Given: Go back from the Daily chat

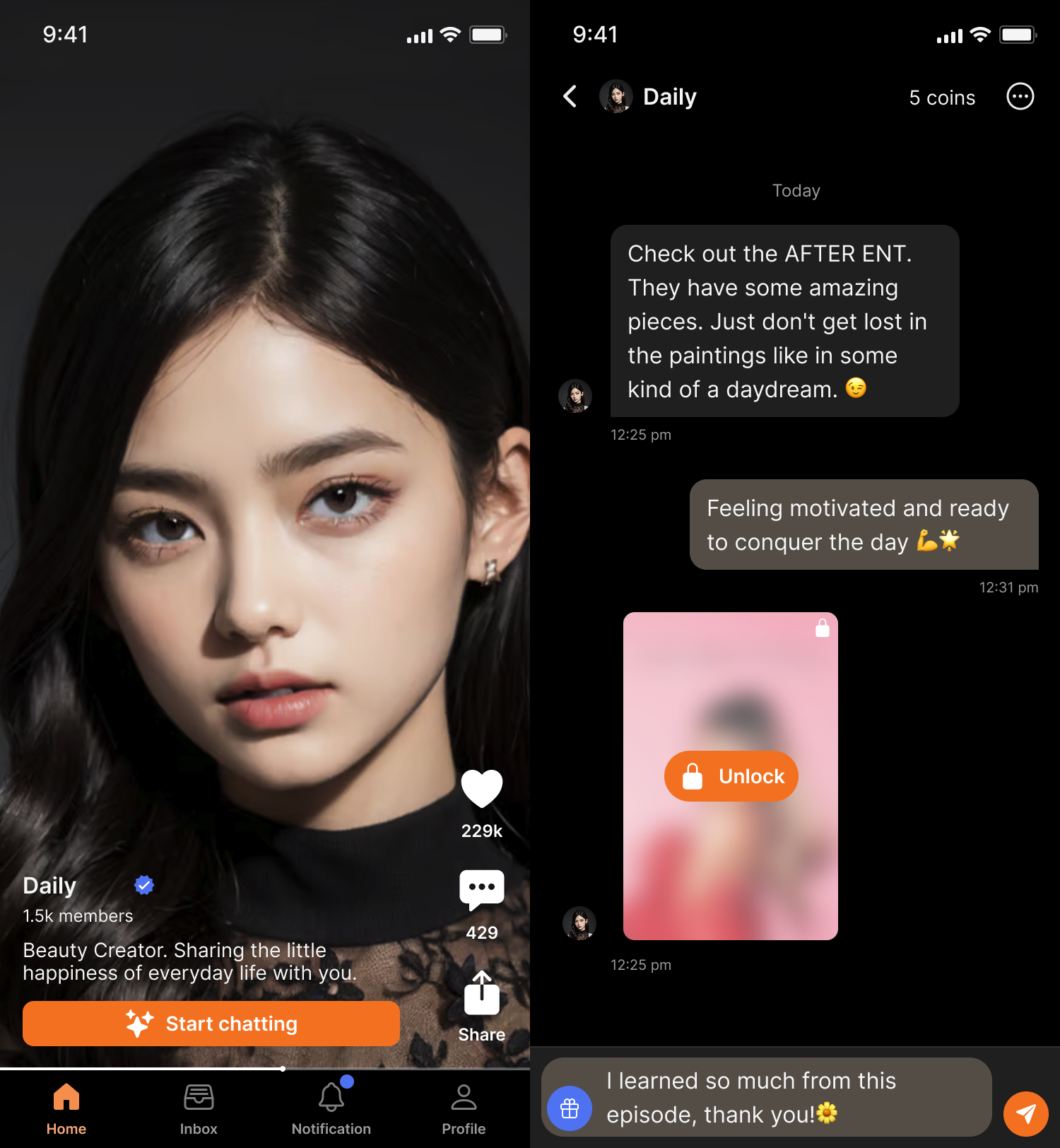Looking at the screenshot, I should click(x=570, y=96).
